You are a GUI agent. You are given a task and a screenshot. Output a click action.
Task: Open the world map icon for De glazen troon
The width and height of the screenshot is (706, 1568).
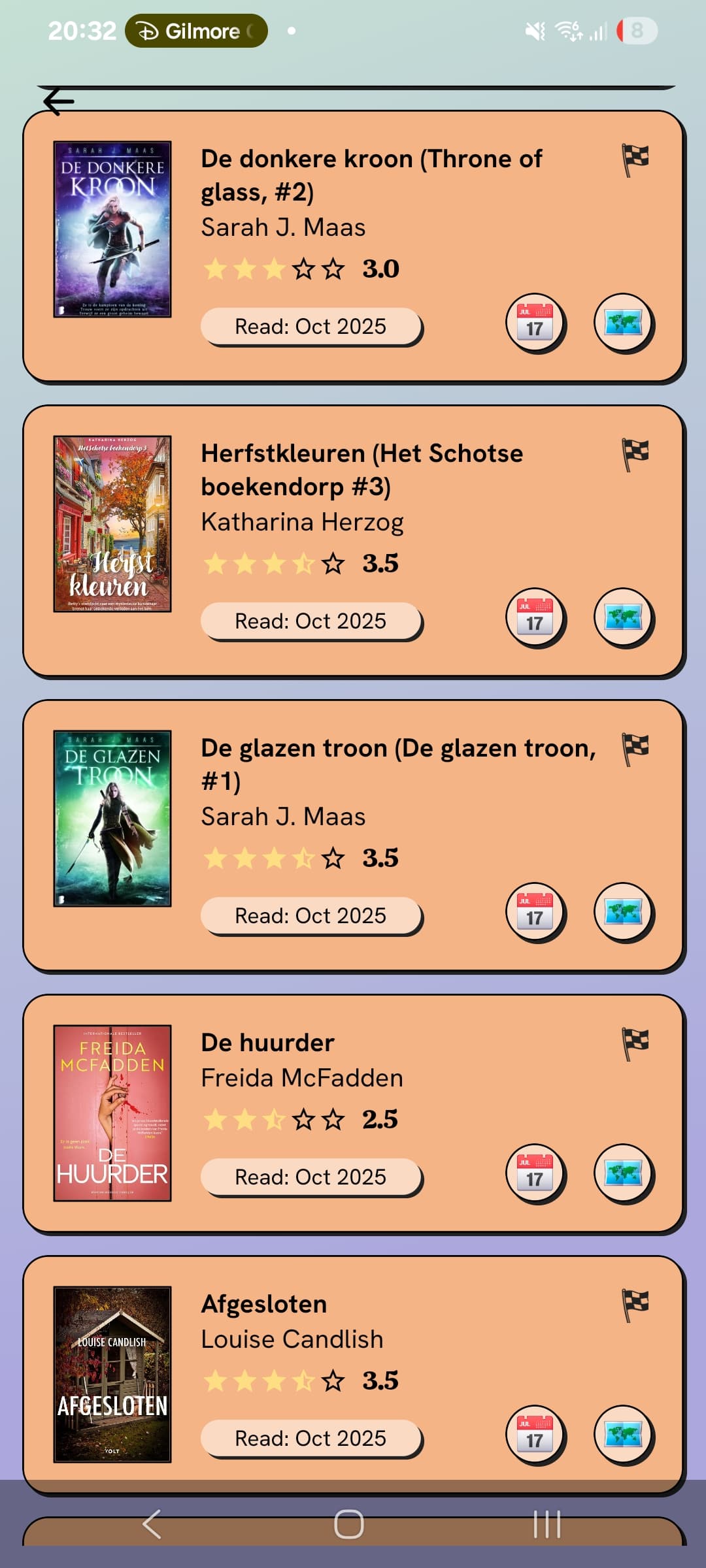coord(623,912)
